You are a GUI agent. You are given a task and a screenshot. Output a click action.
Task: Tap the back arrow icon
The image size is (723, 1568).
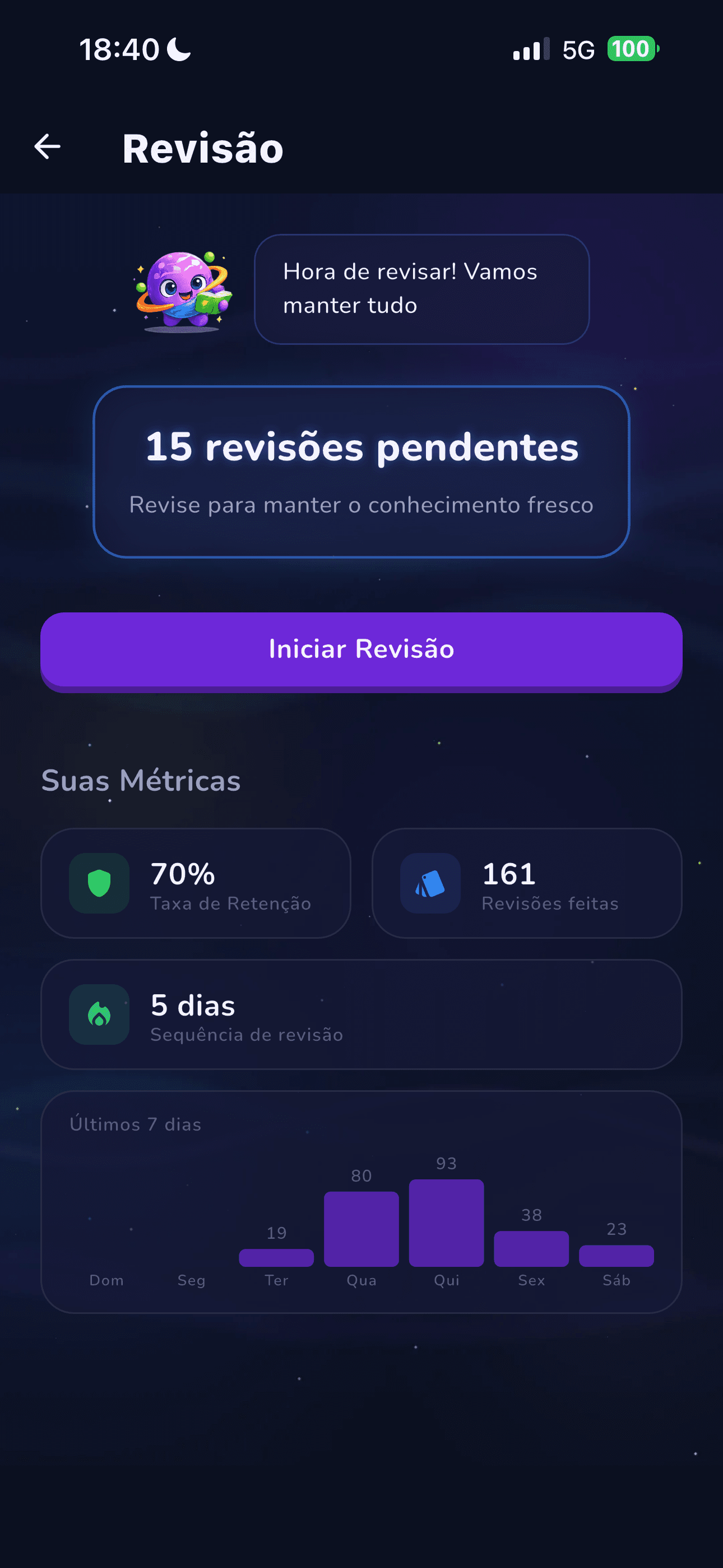47,146
